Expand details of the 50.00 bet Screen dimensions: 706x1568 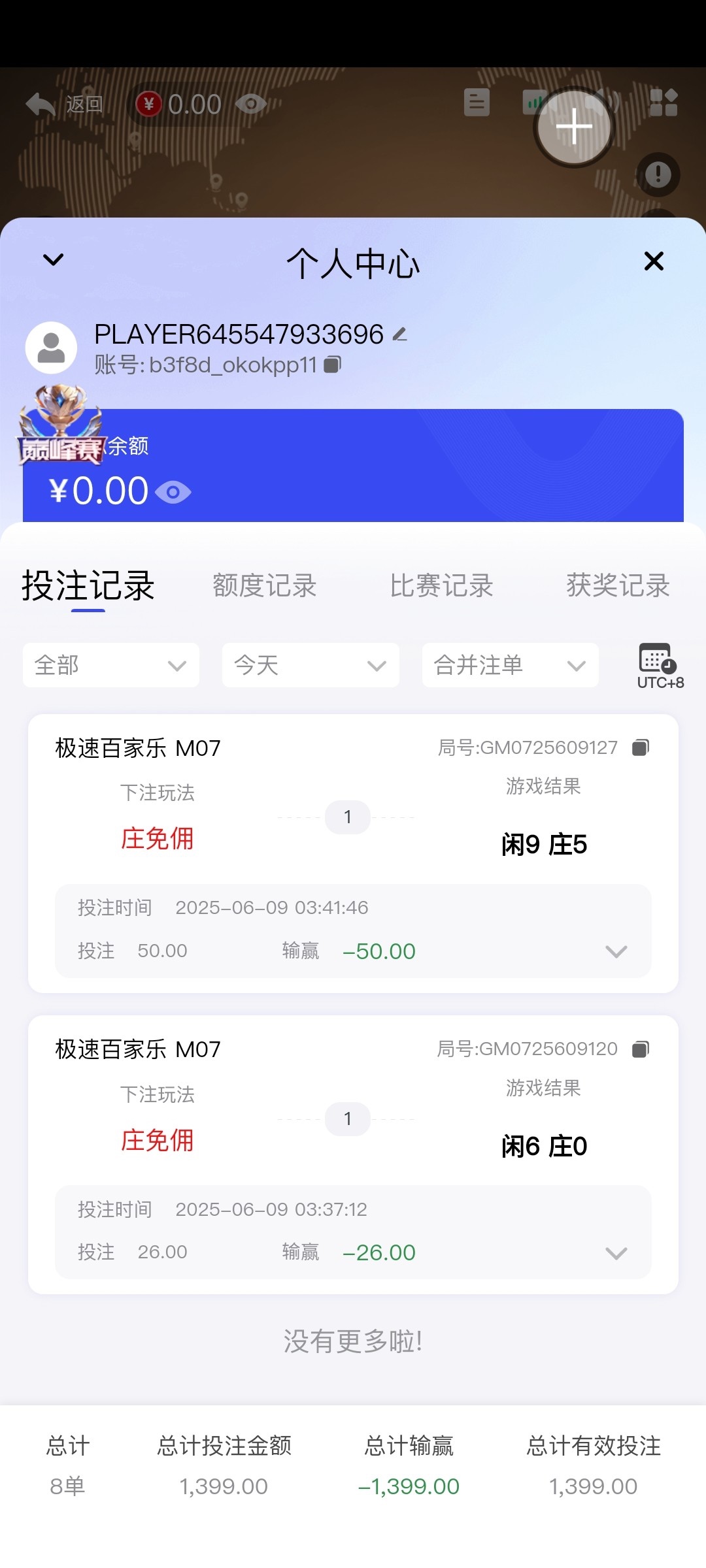tap(616, 951)
